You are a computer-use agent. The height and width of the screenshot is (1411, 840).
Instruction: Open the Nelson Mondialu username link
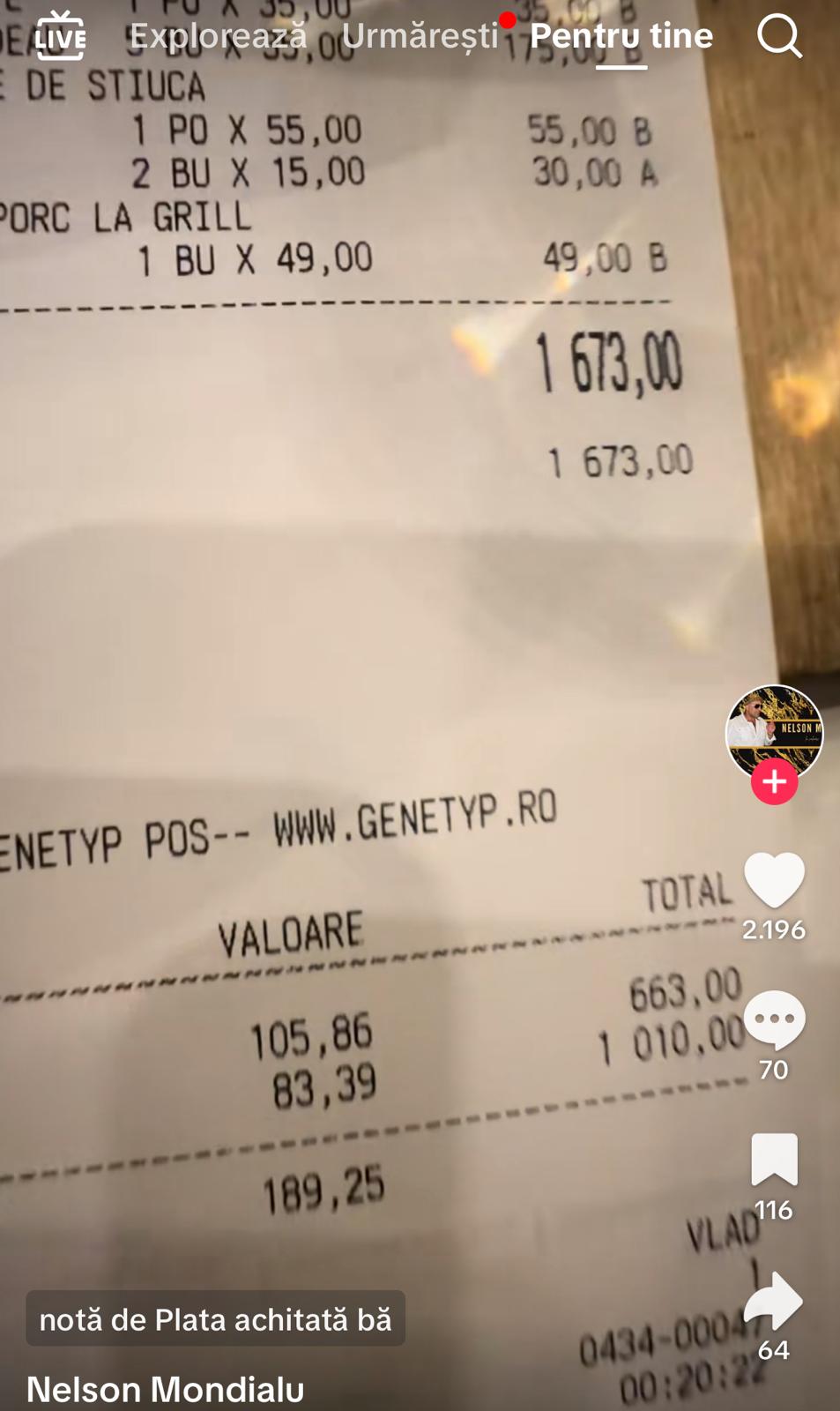[x=166, y=1389]
